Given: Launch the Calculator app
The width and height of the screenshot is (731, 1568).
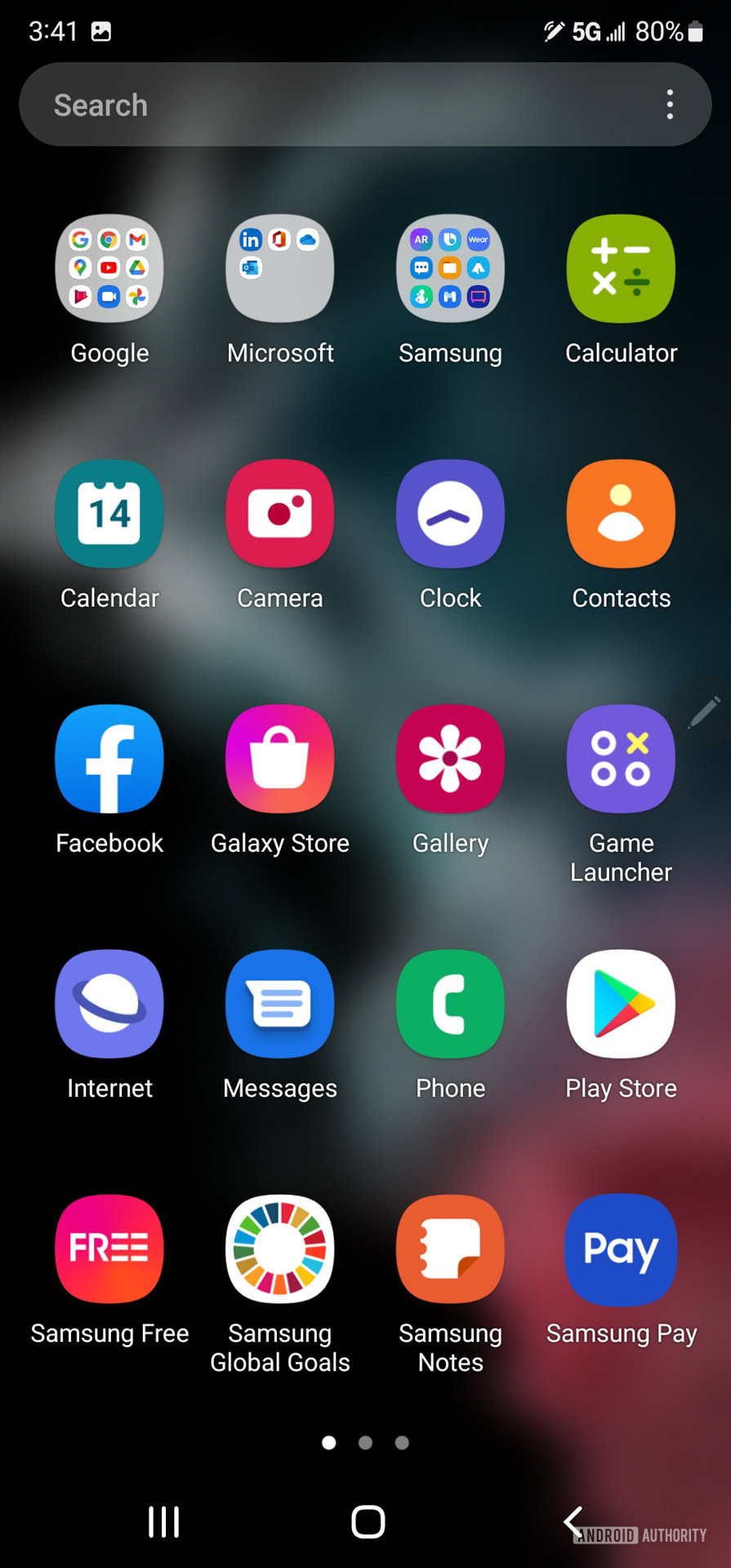Looking at the screenshot, I should point(621,269).
